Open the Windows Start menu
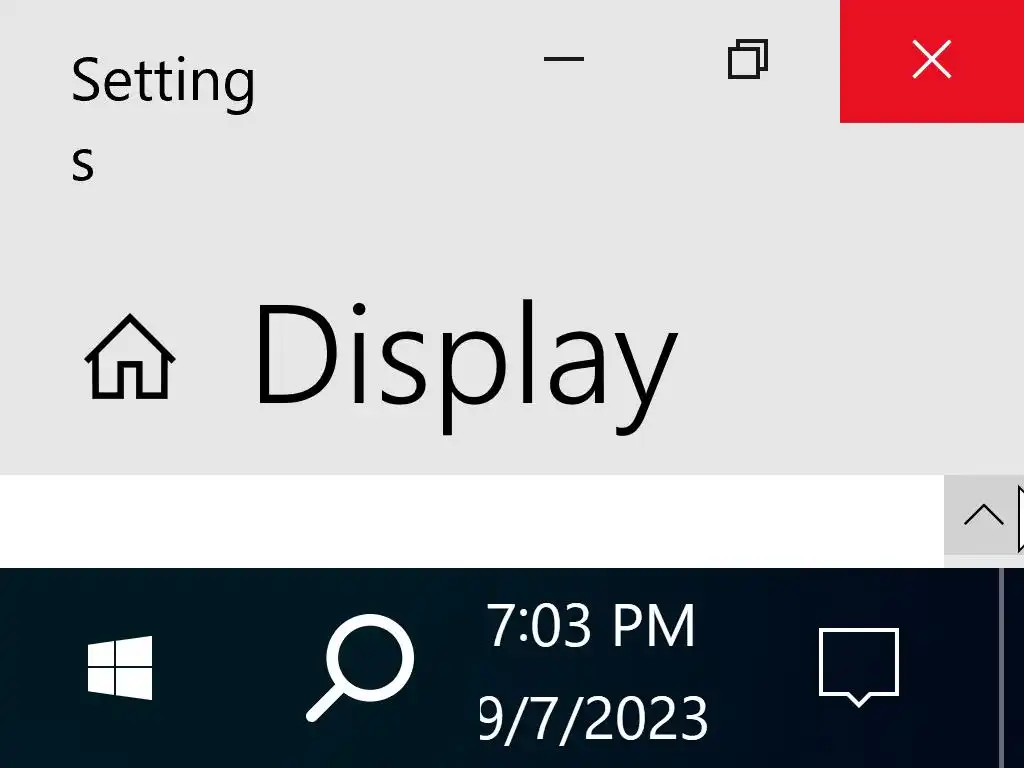1024x768 pixels. (x=120, y=668)
